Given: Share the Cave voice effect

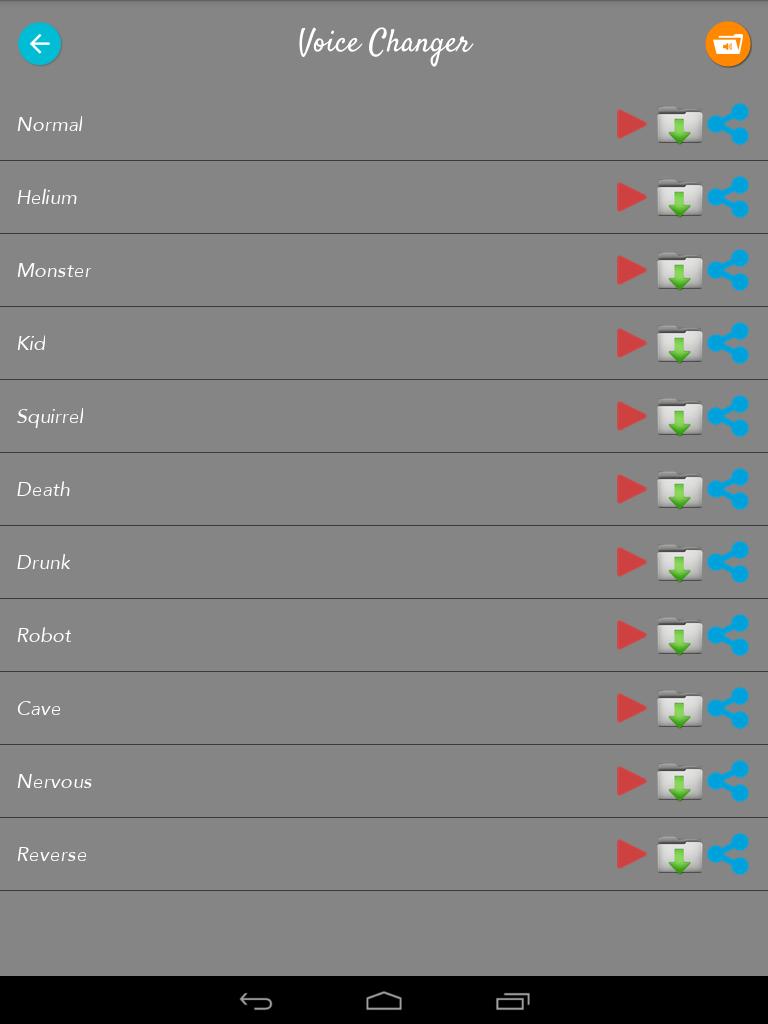Looking at the screenshot, I should (729, 708).
